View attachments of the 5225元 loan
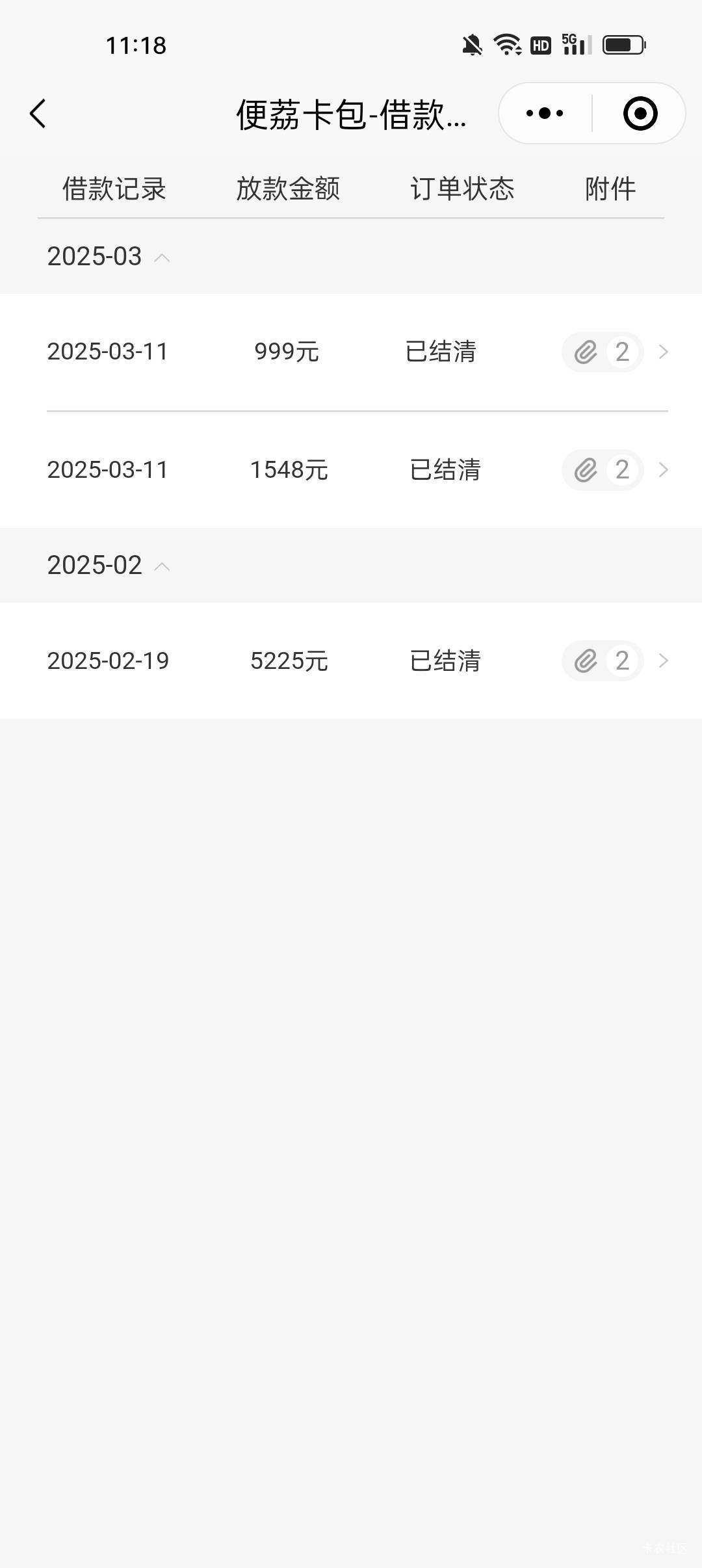The image size is (702, 1568). pos(603,660)
